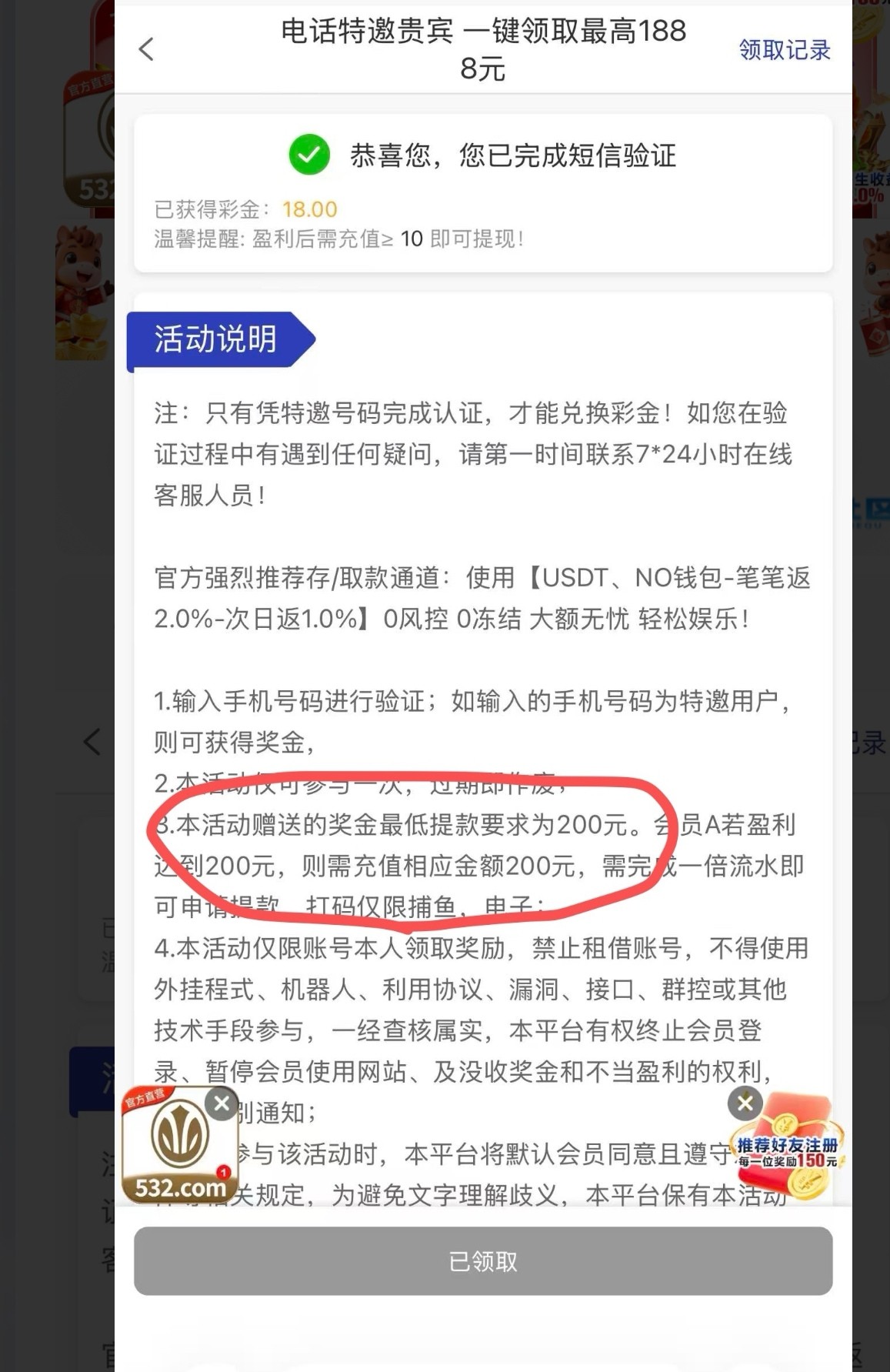The image size is (890, 1372).
Task: Dismiss the 推荐好友注册 red packet banner
Action: click(745, 1103)
